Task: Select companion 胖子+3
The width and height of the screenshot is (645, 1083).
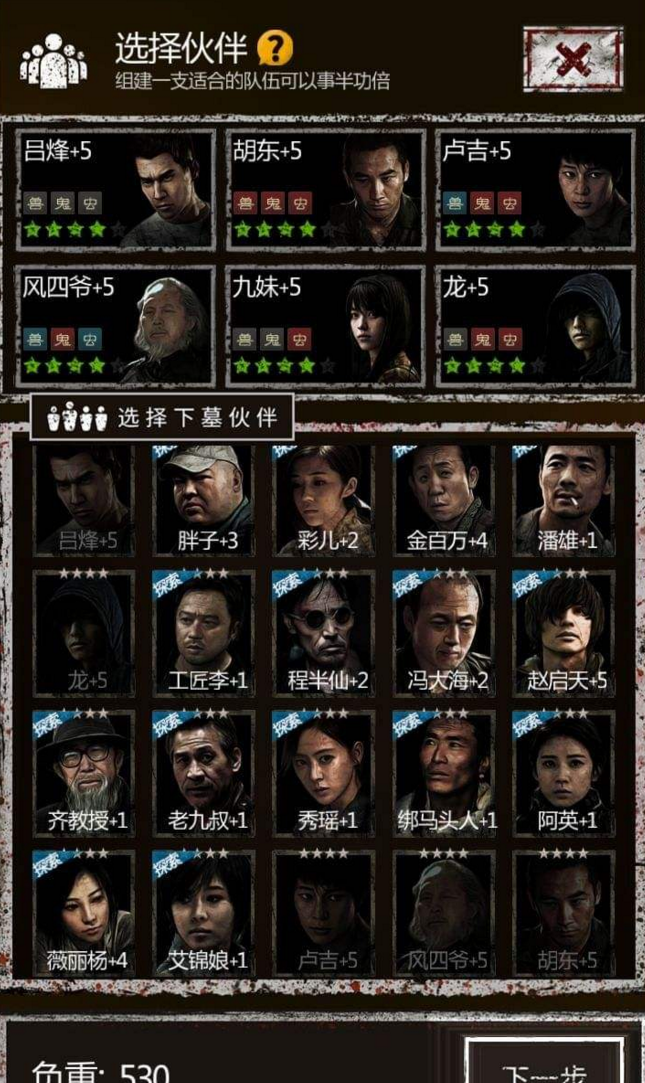Action: tap(203, 500)
